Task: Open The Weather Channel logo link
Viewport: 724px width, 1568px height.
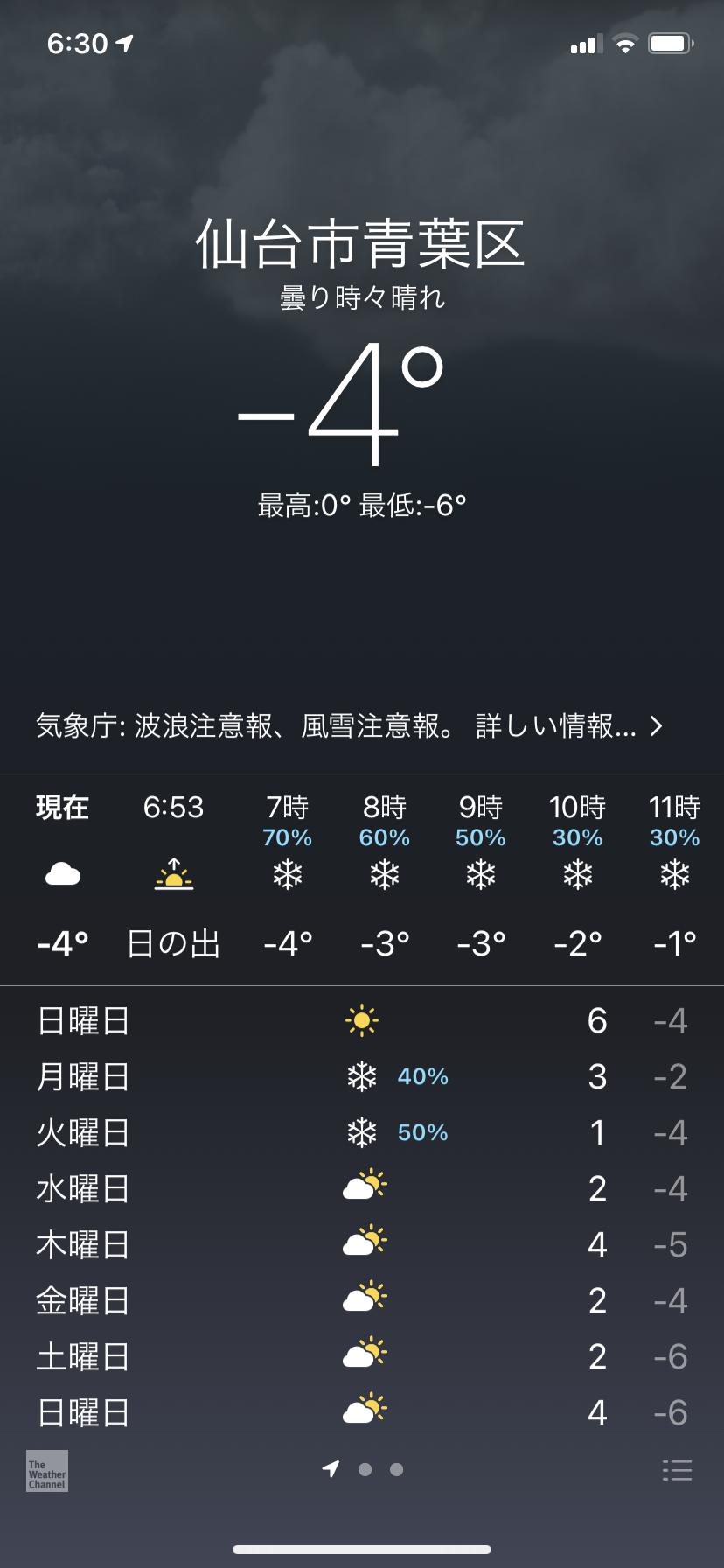Action: click(x=47, y=1471)
